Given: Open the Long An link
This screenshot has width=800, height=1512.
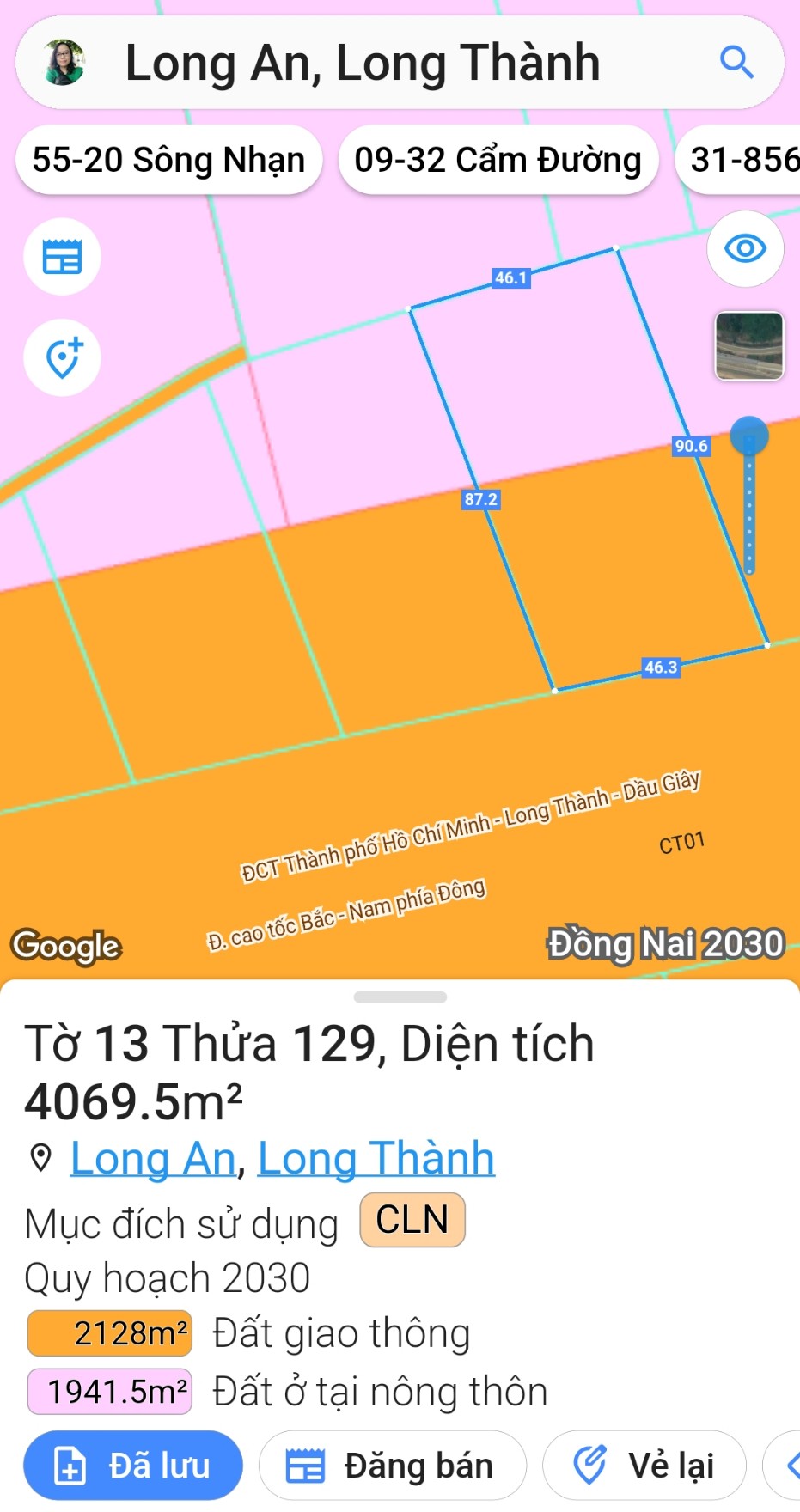Looking at the screenshot, I should click(153, 1158).
